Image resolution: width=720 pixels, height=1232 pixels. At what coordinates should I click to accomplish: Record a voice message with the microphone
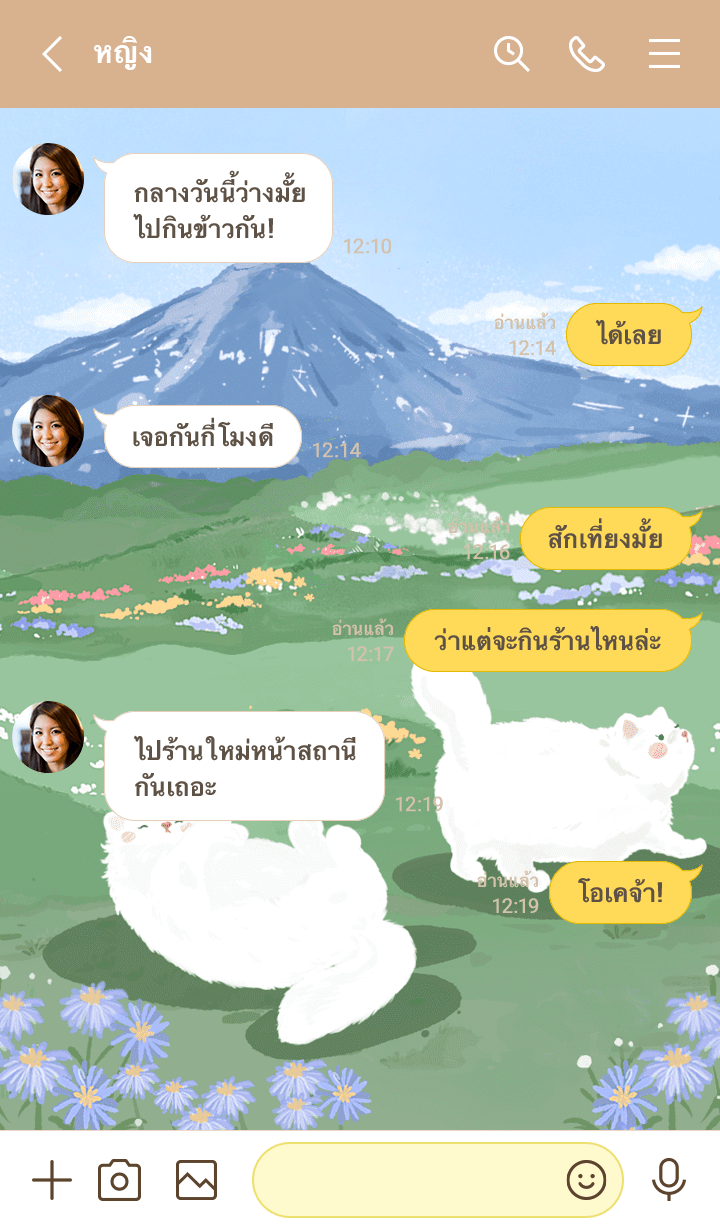pyautogui.click(x=668, y=1181)
